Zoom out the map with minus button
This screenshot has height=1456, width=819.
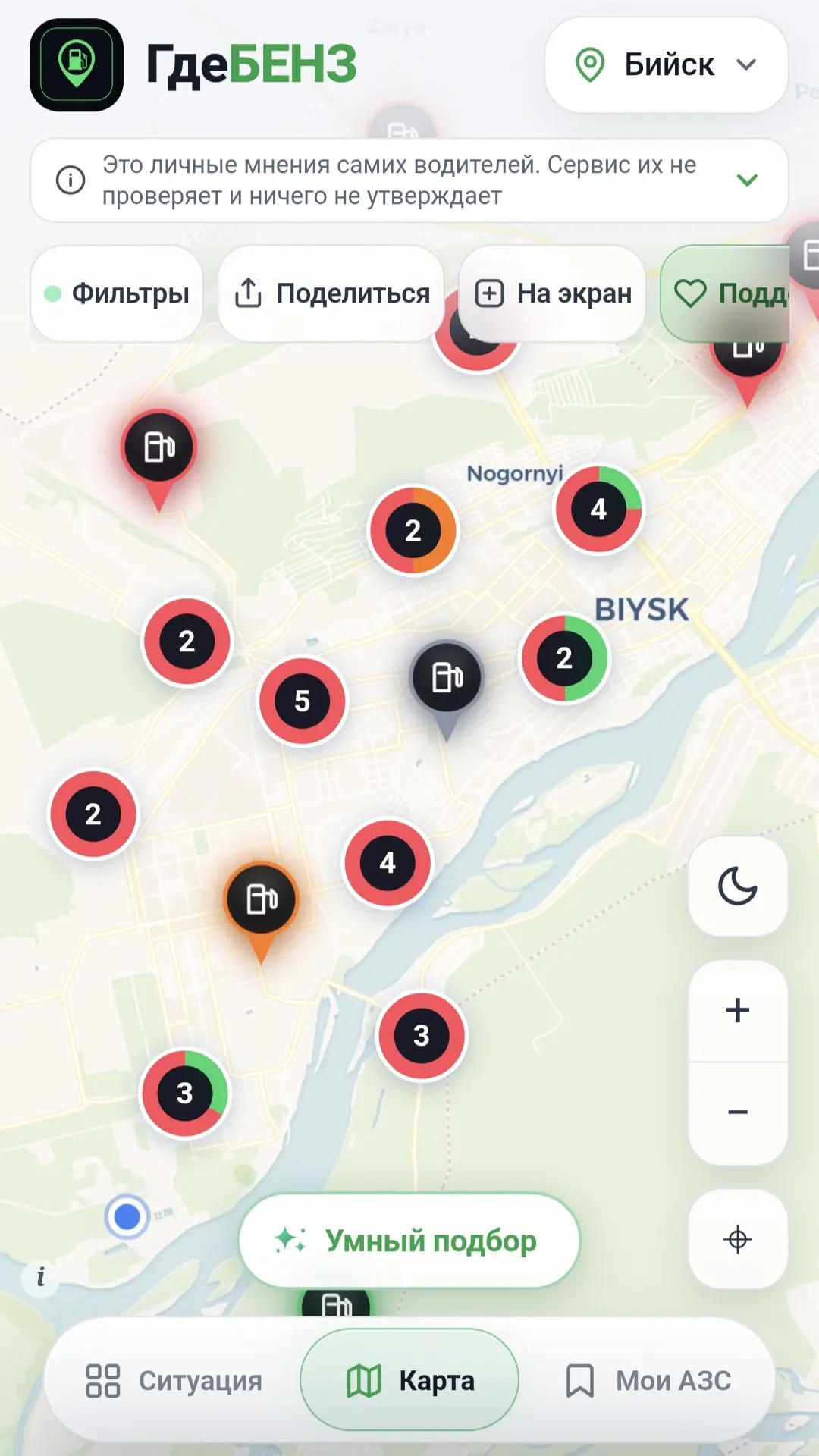pos(737,1113)
